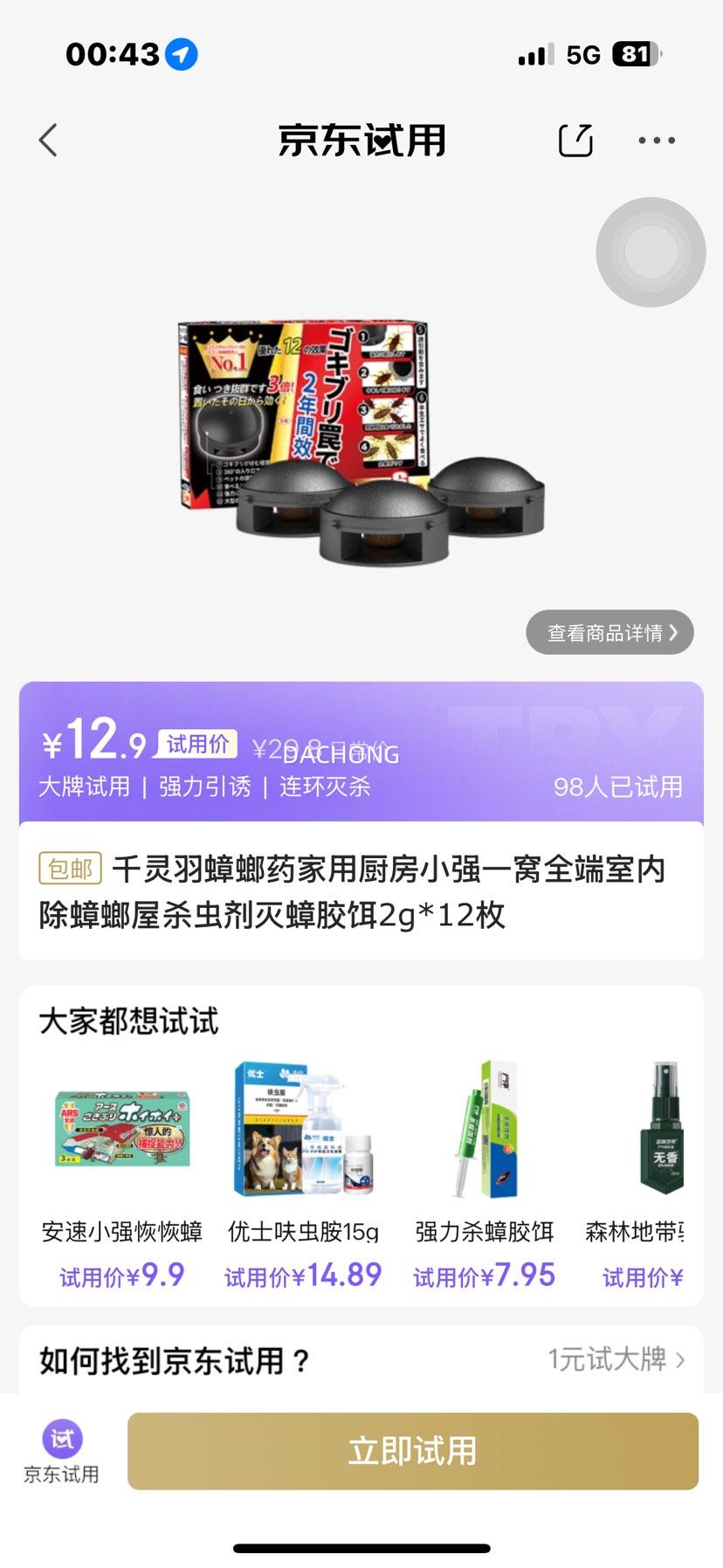Select the 强力杀蟑胶饵 thumbnail
The height and width of the screenshot is (1568, 723).
click(x=483, y=1131)
